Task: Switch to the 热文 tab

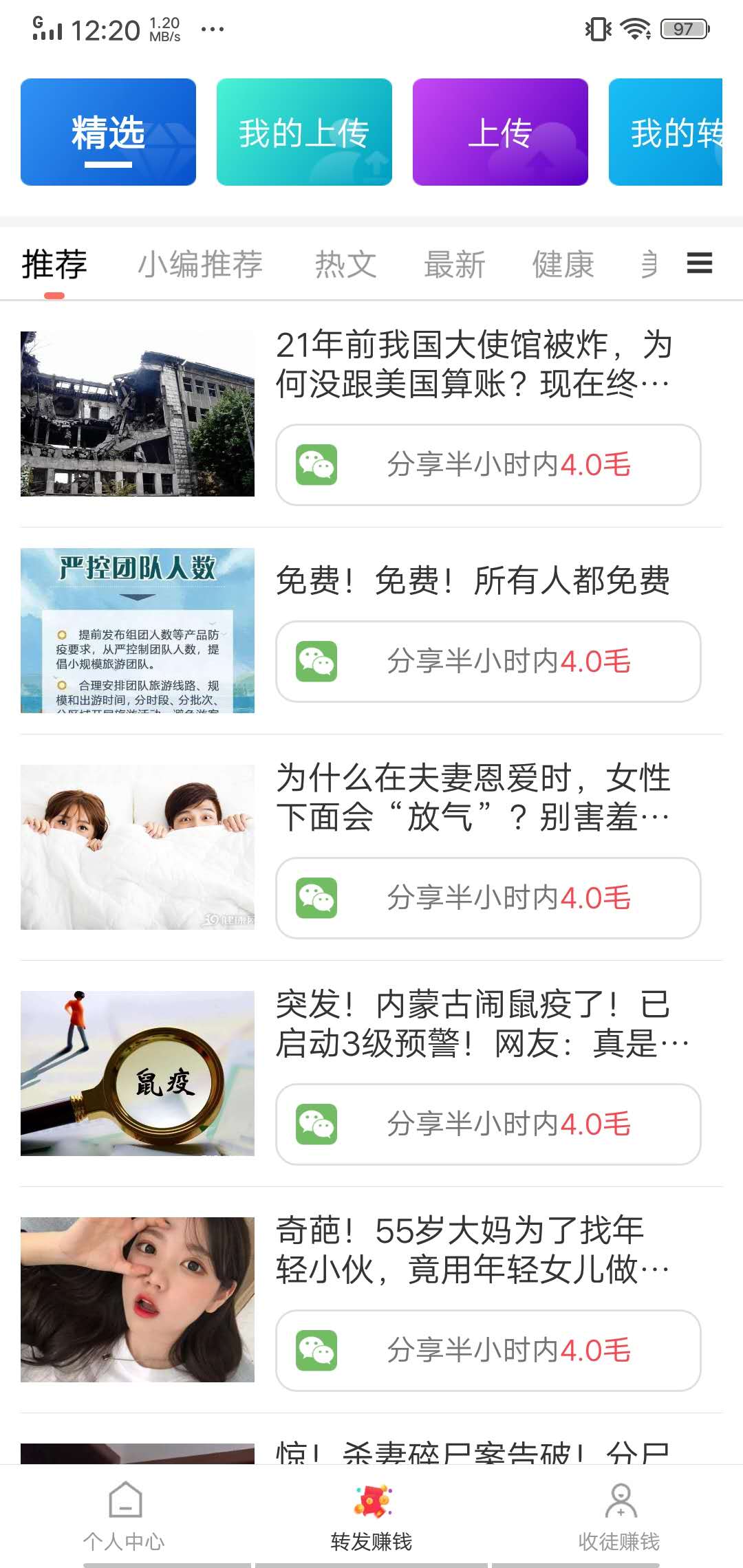Action: pos(346,263)
